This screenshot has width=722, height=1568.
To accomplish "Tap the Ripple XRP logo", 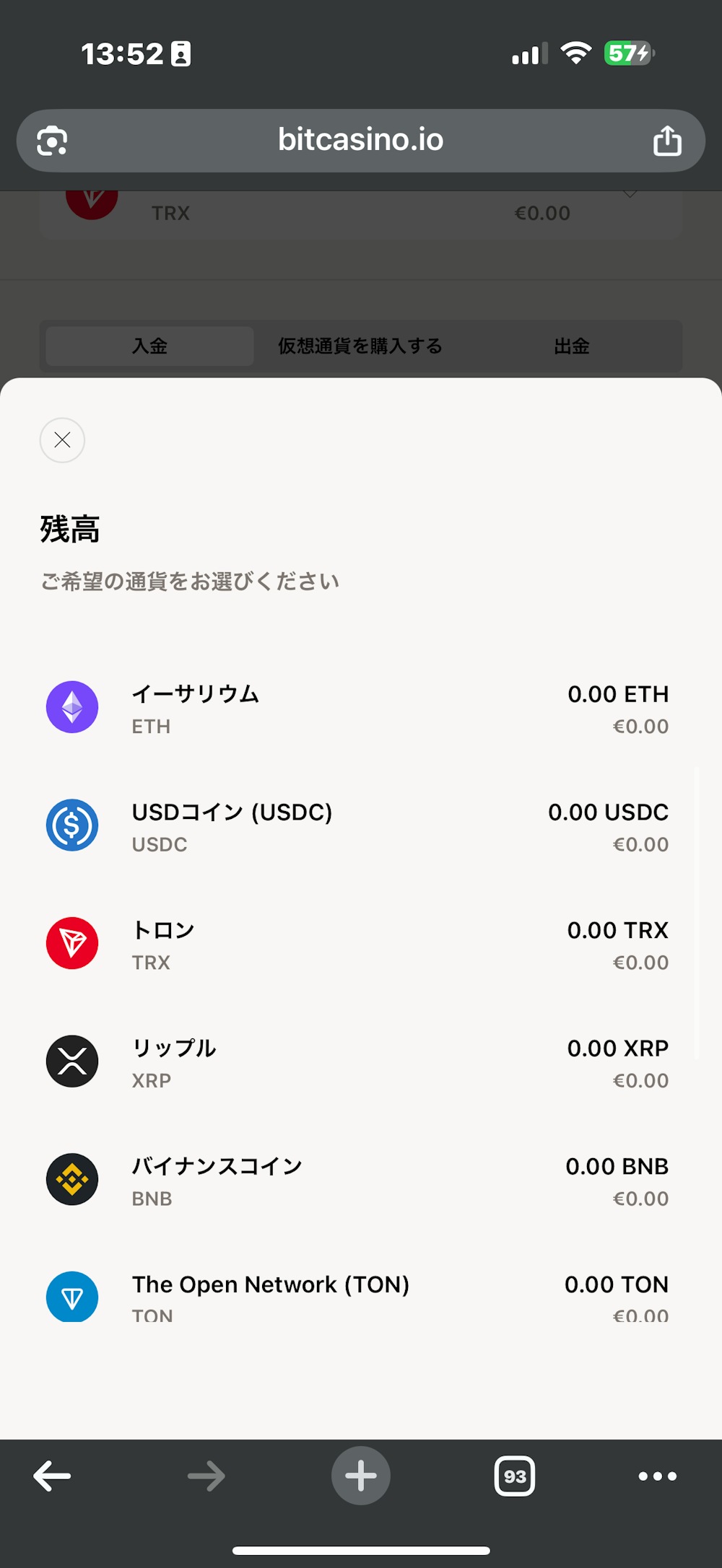I will 72,1061.
